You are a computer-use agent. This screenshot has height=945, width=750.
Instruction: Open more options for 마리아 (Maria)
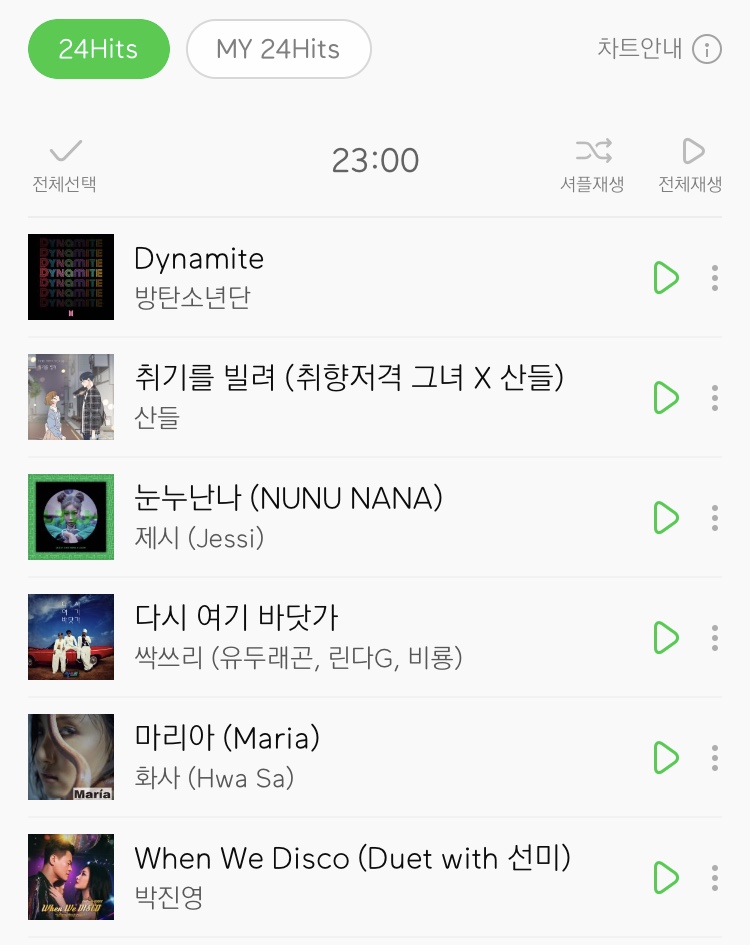[715, 758]
